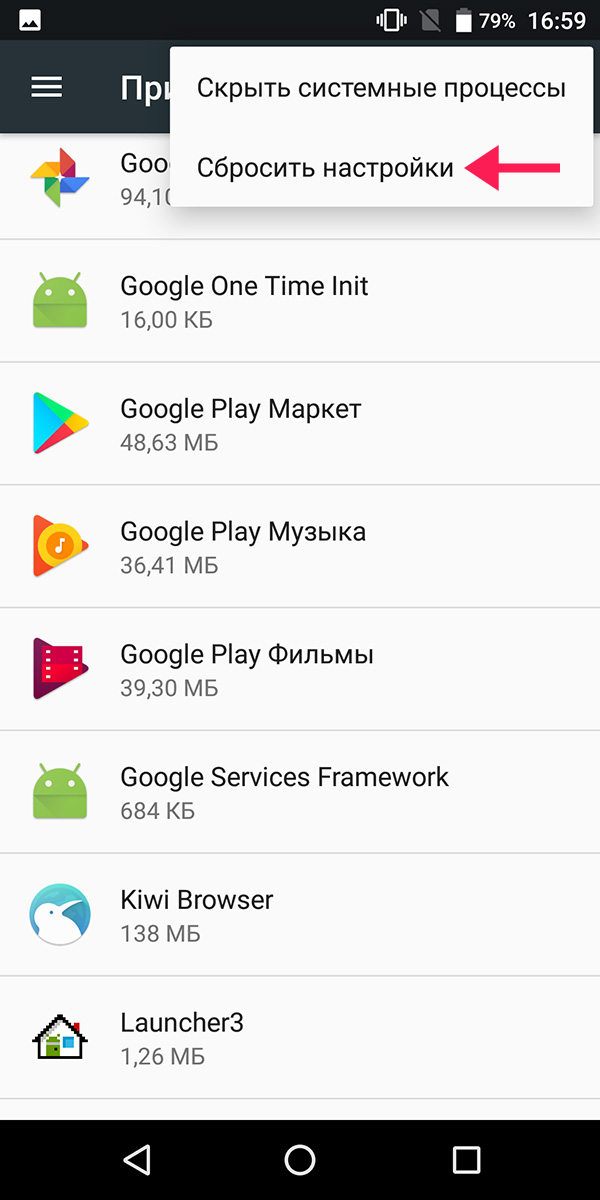Choose Сбросить настройки option

click(381, 168)
